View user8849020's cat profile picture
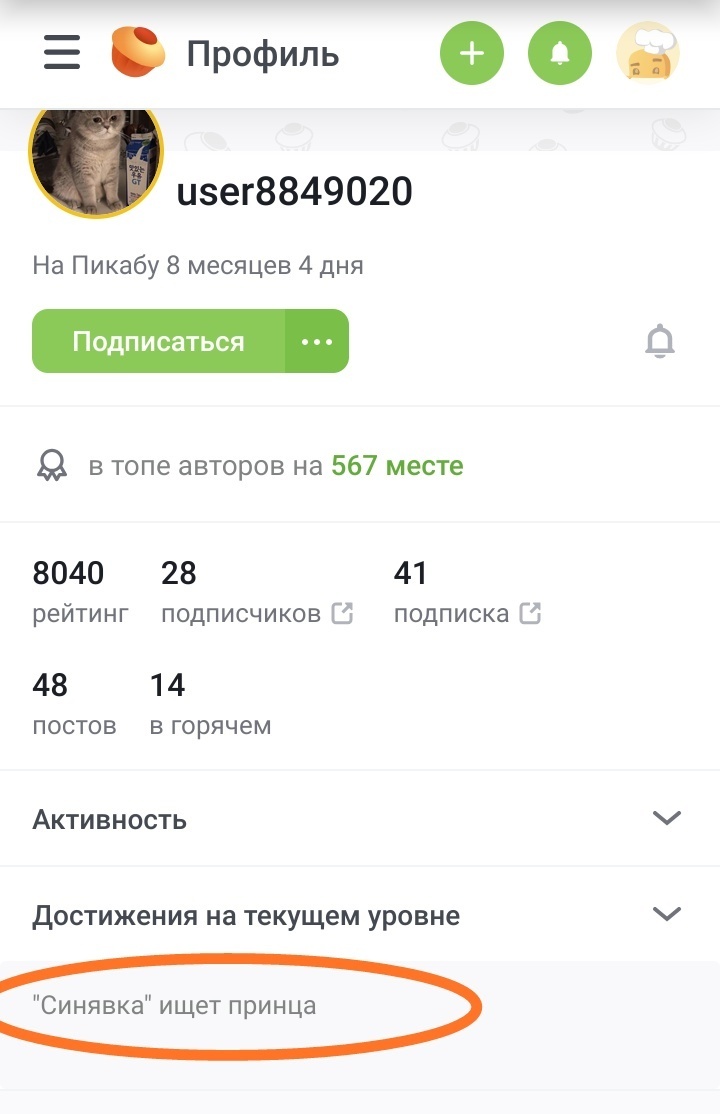The height and width of the screenshot is (1114, 720). pos(96,159)
